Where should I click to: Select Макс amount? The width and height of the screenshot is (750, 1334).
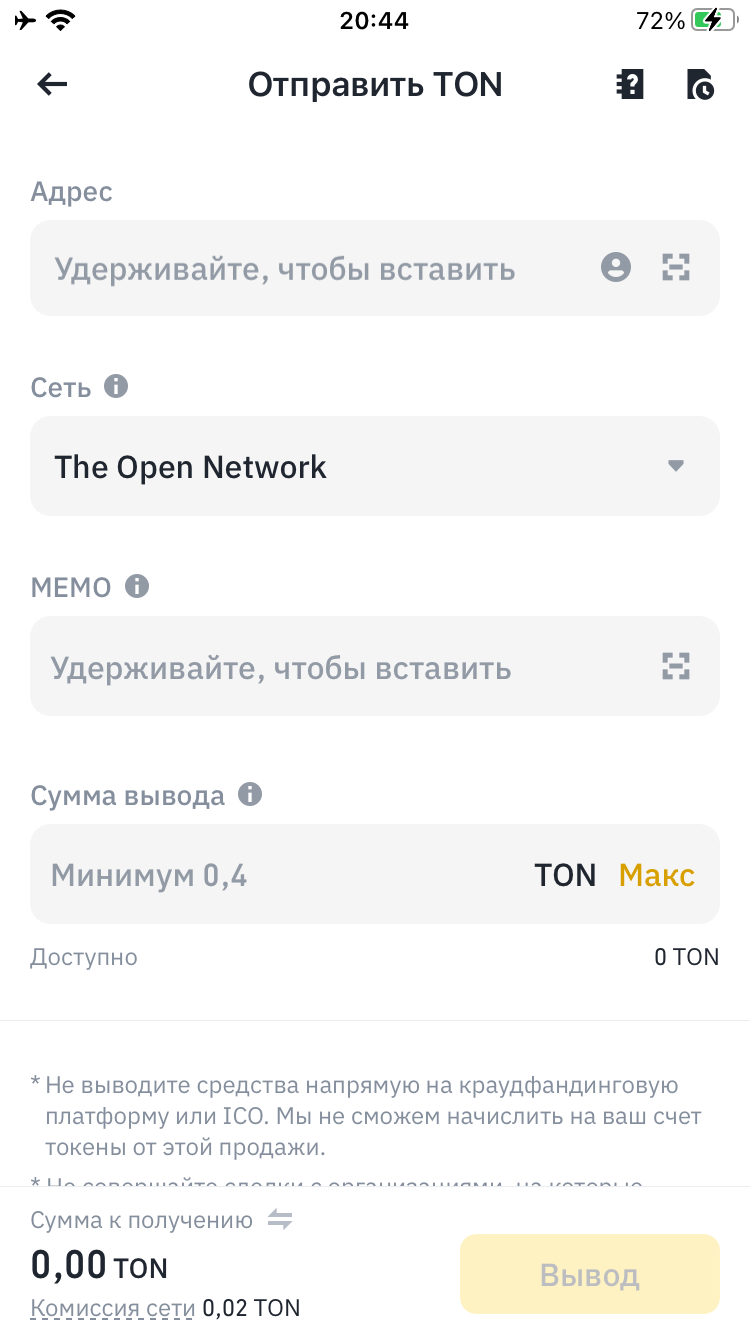657,875
